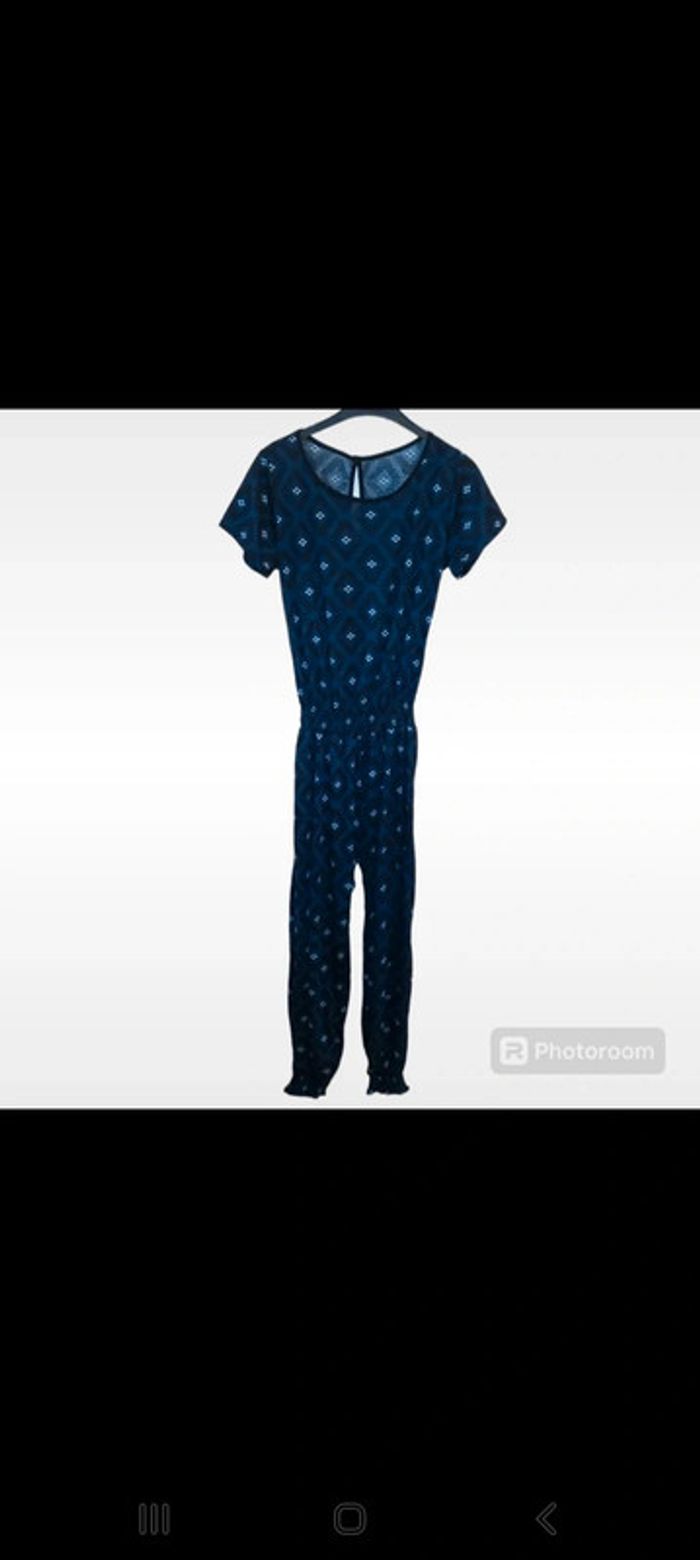Tap the home button in navigation bar
The image size is (700, 1560).
[350, 1518]
